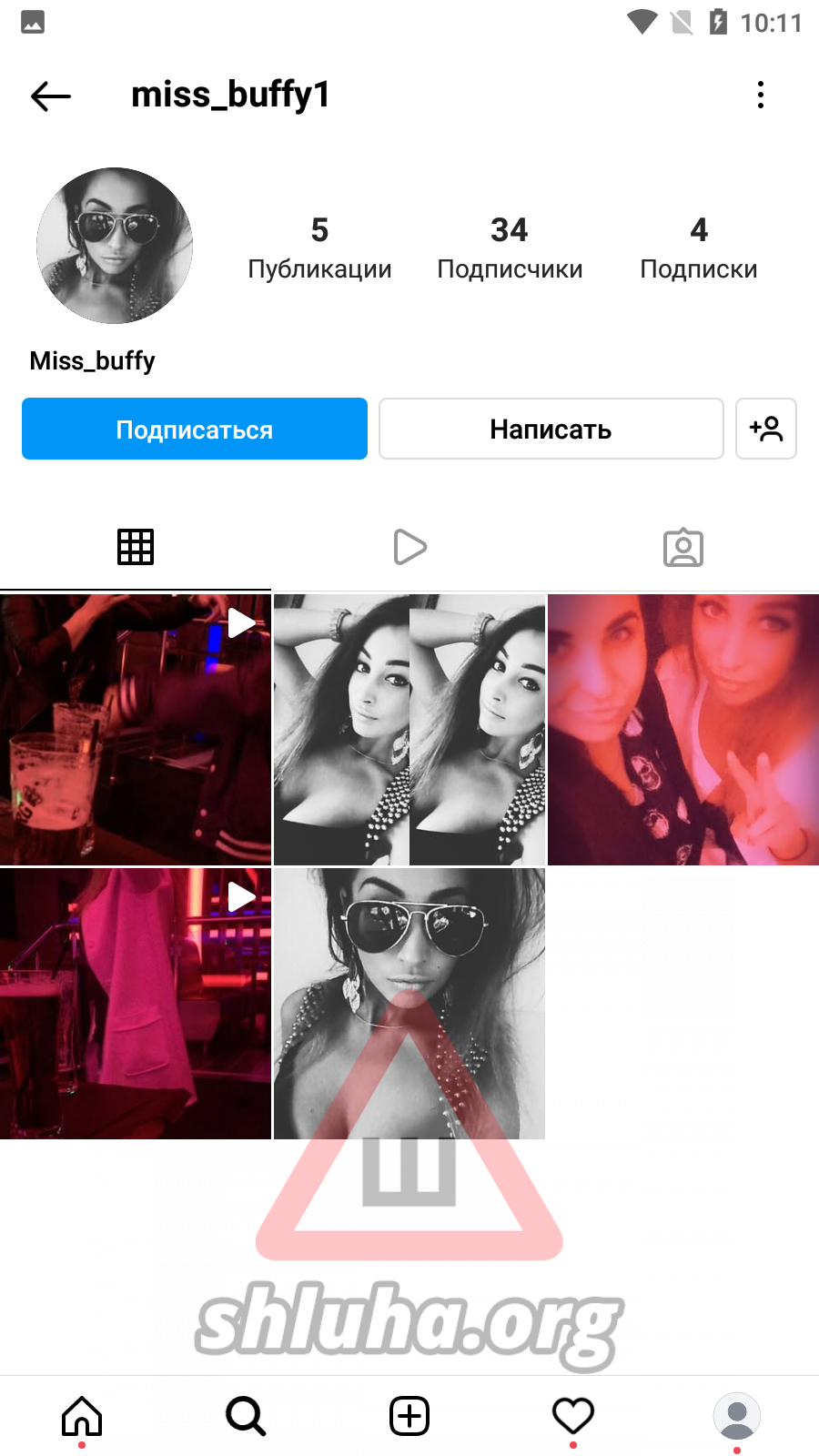Open the heart activity tab
Viewport: 819px width, 1456px height.
tap(573, 1416)
